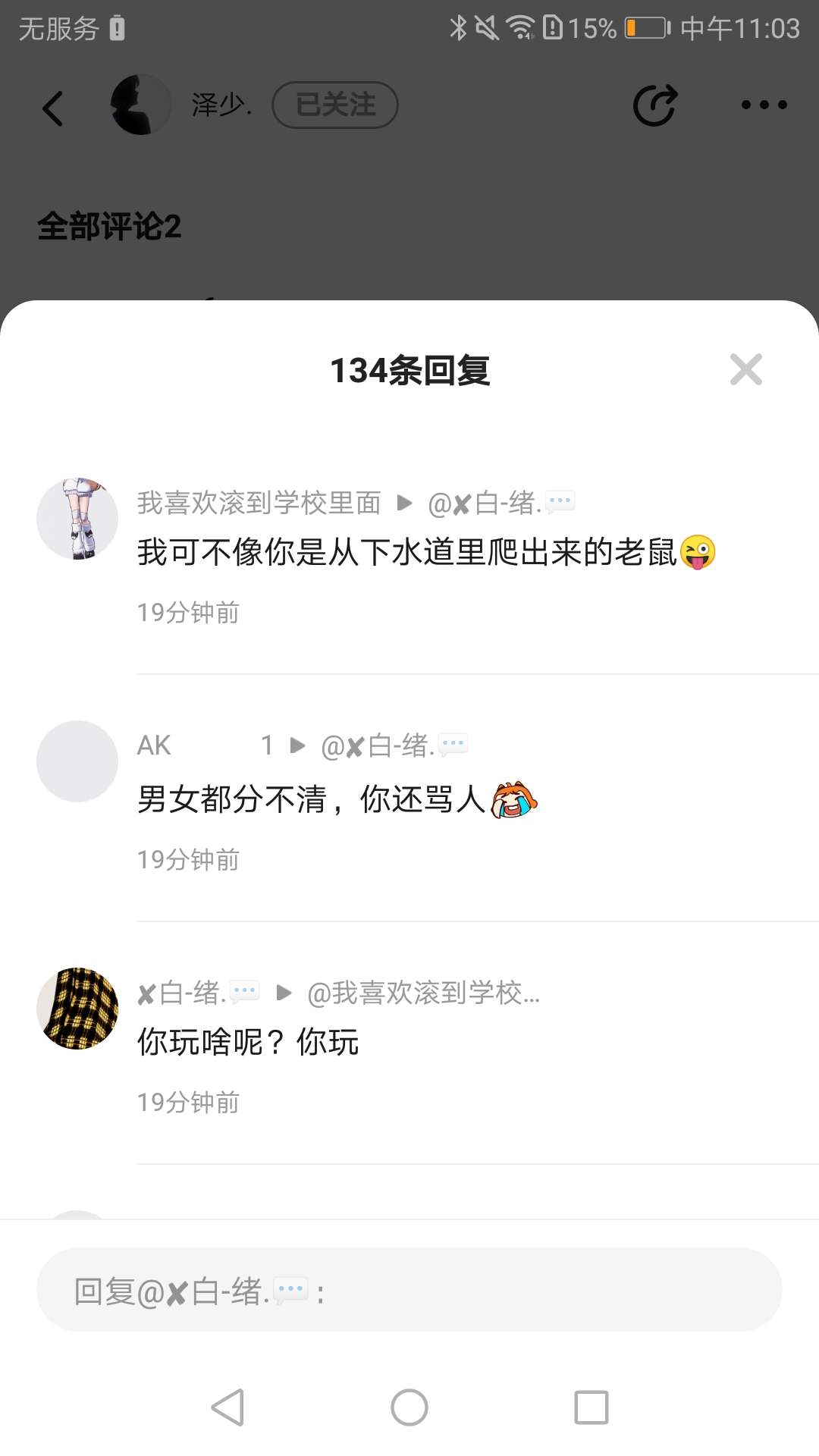819x1456 pixels.
Task: Open the username 我喜欢滚到学校里面 link
Action: (259, 503)
